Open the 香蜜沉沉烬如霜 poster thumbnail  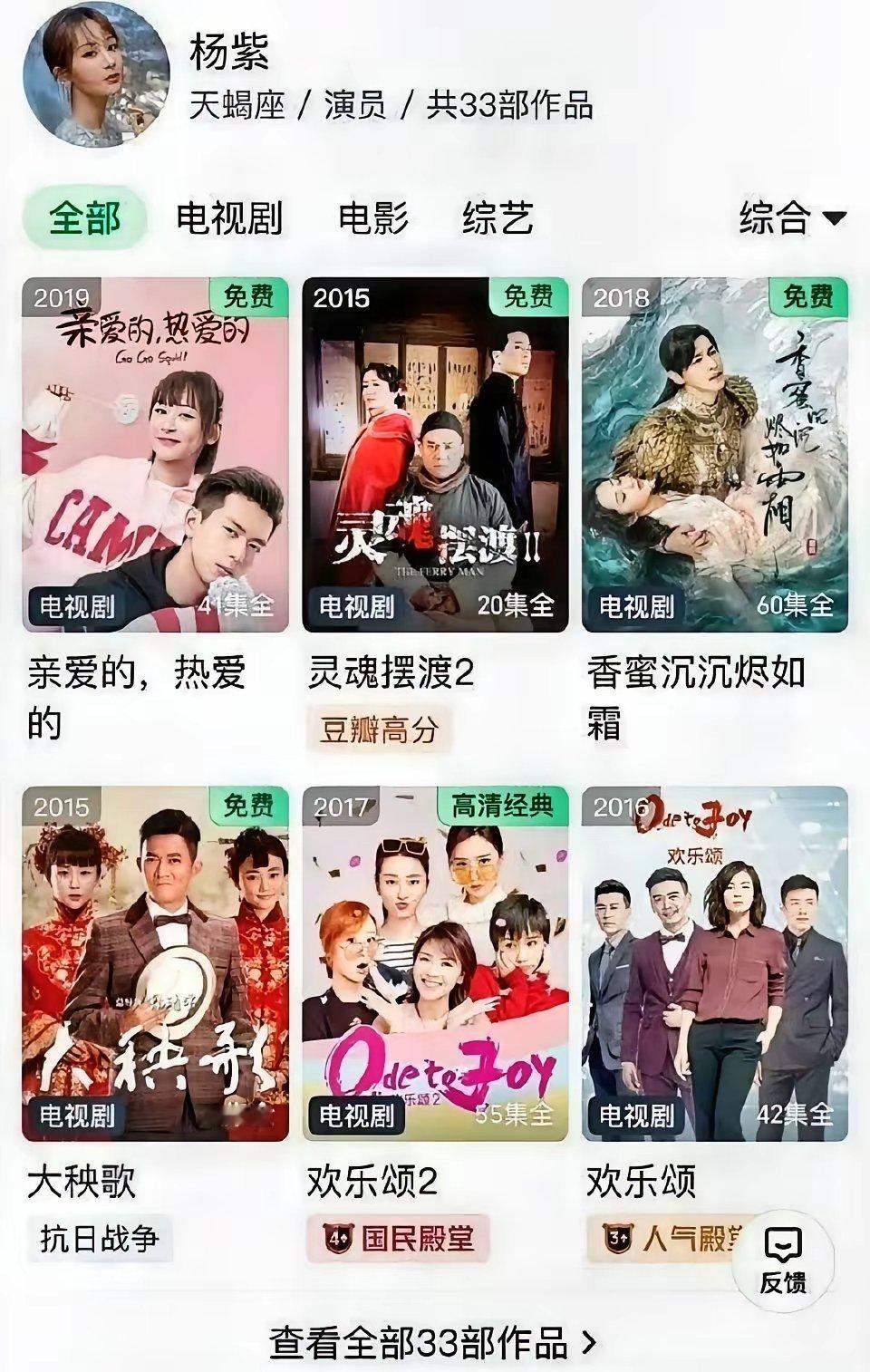click(x=716, y=449)
